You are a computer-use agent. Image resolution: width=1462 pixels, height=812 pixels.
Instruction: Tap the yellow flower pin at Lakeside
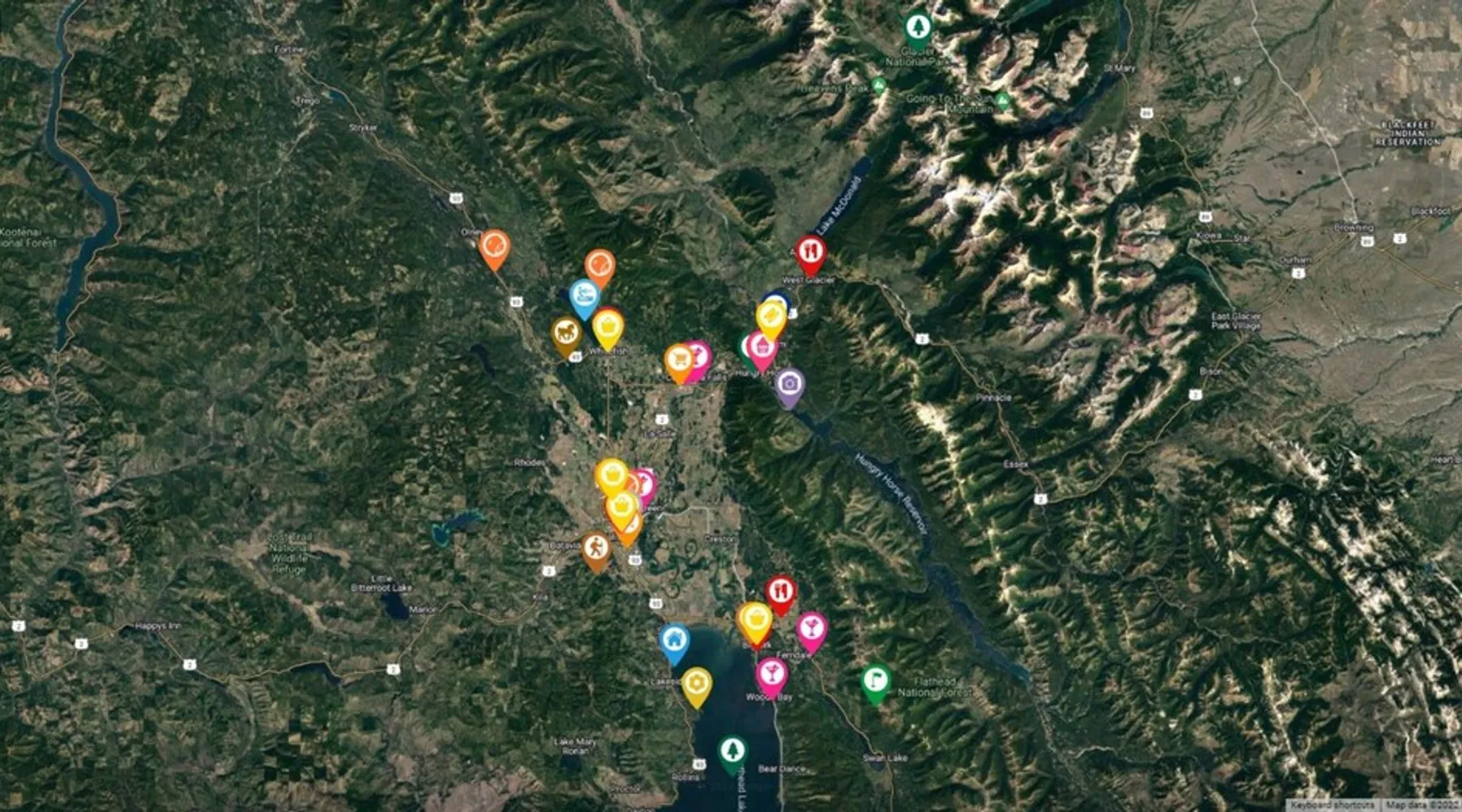[696, 683]
